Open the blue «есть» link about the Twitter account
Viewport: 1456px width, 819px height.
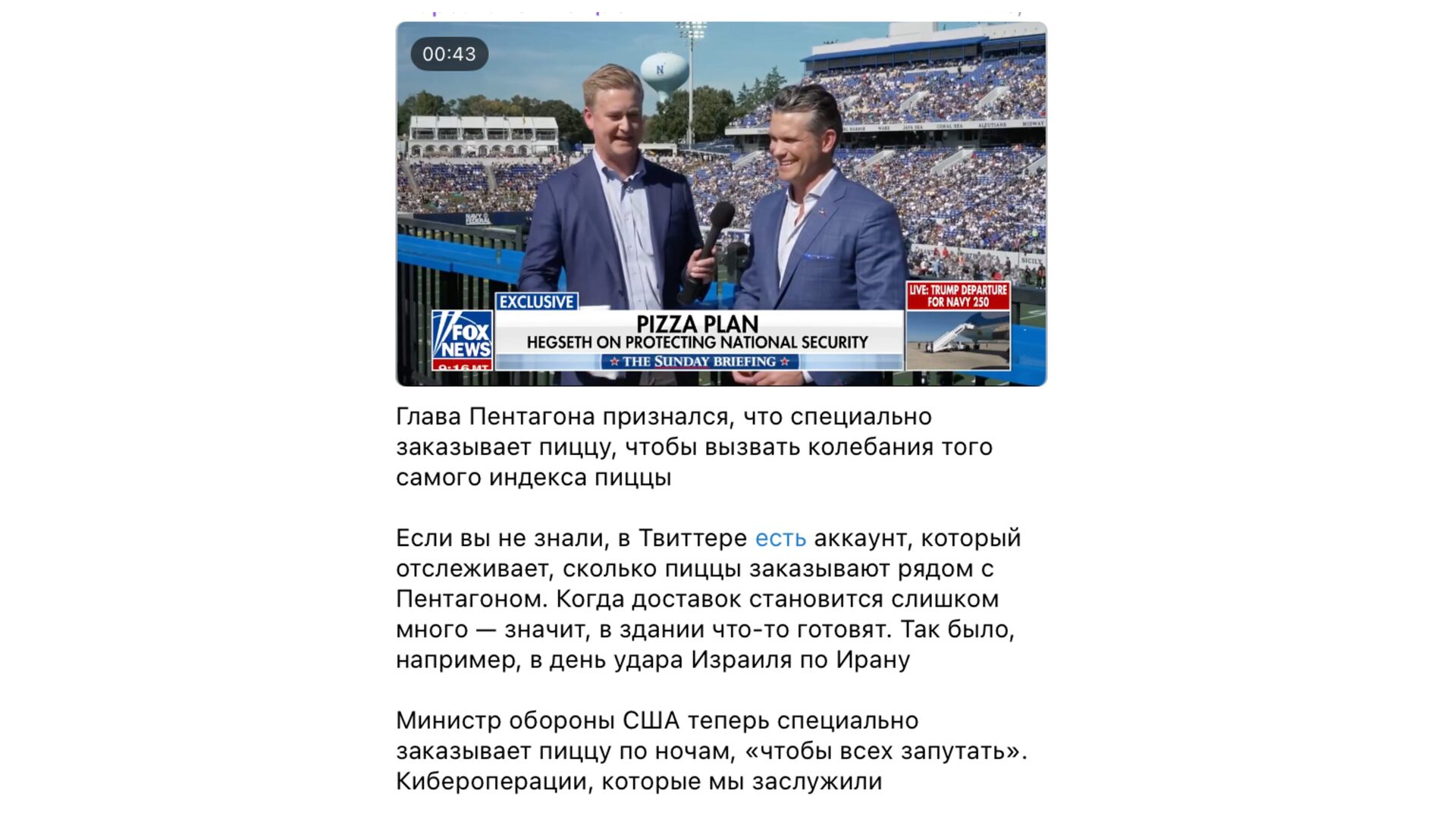[780, 538]
